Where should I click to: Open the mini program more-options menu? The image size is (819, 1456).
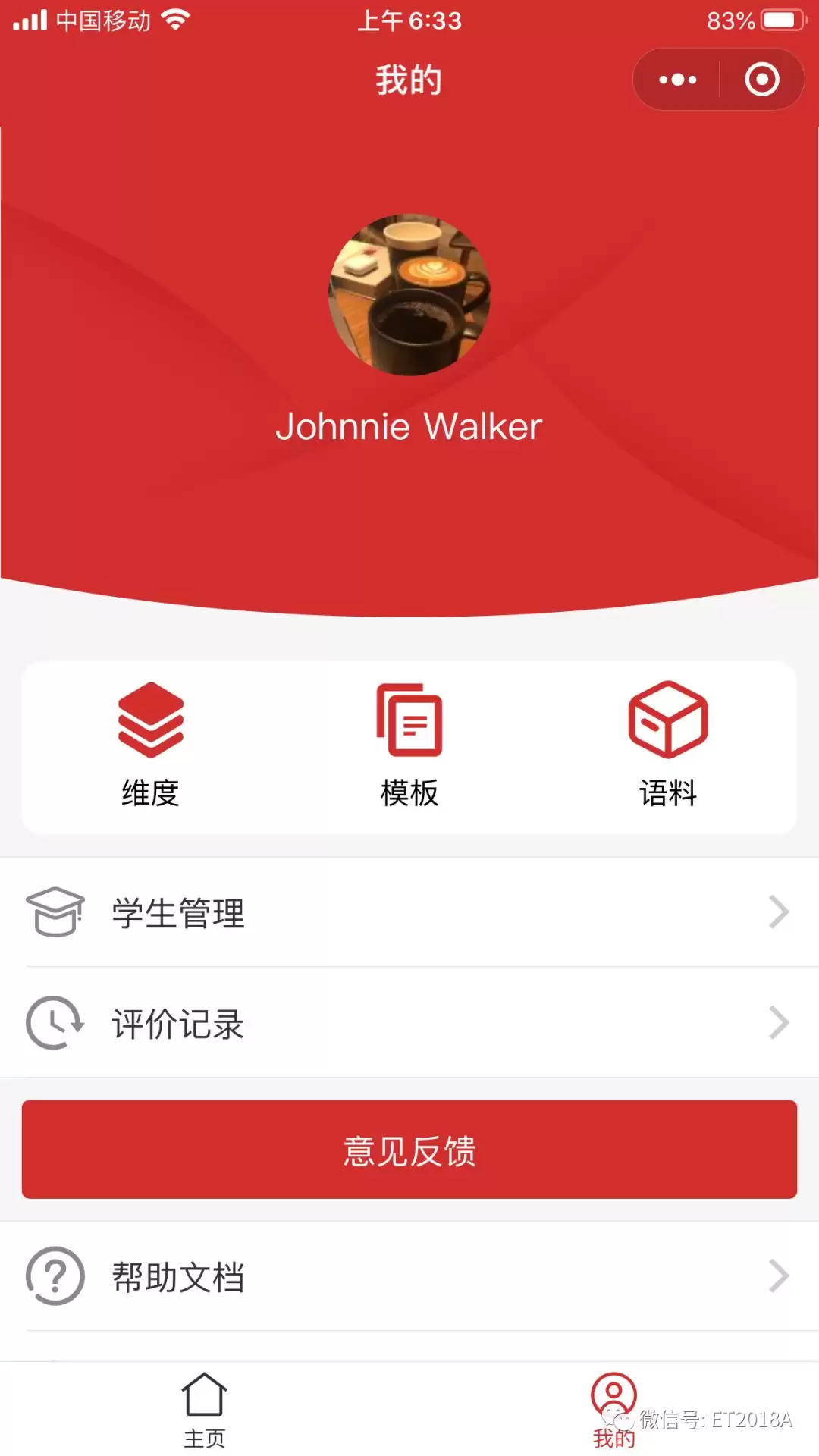(x=677, y=80)
